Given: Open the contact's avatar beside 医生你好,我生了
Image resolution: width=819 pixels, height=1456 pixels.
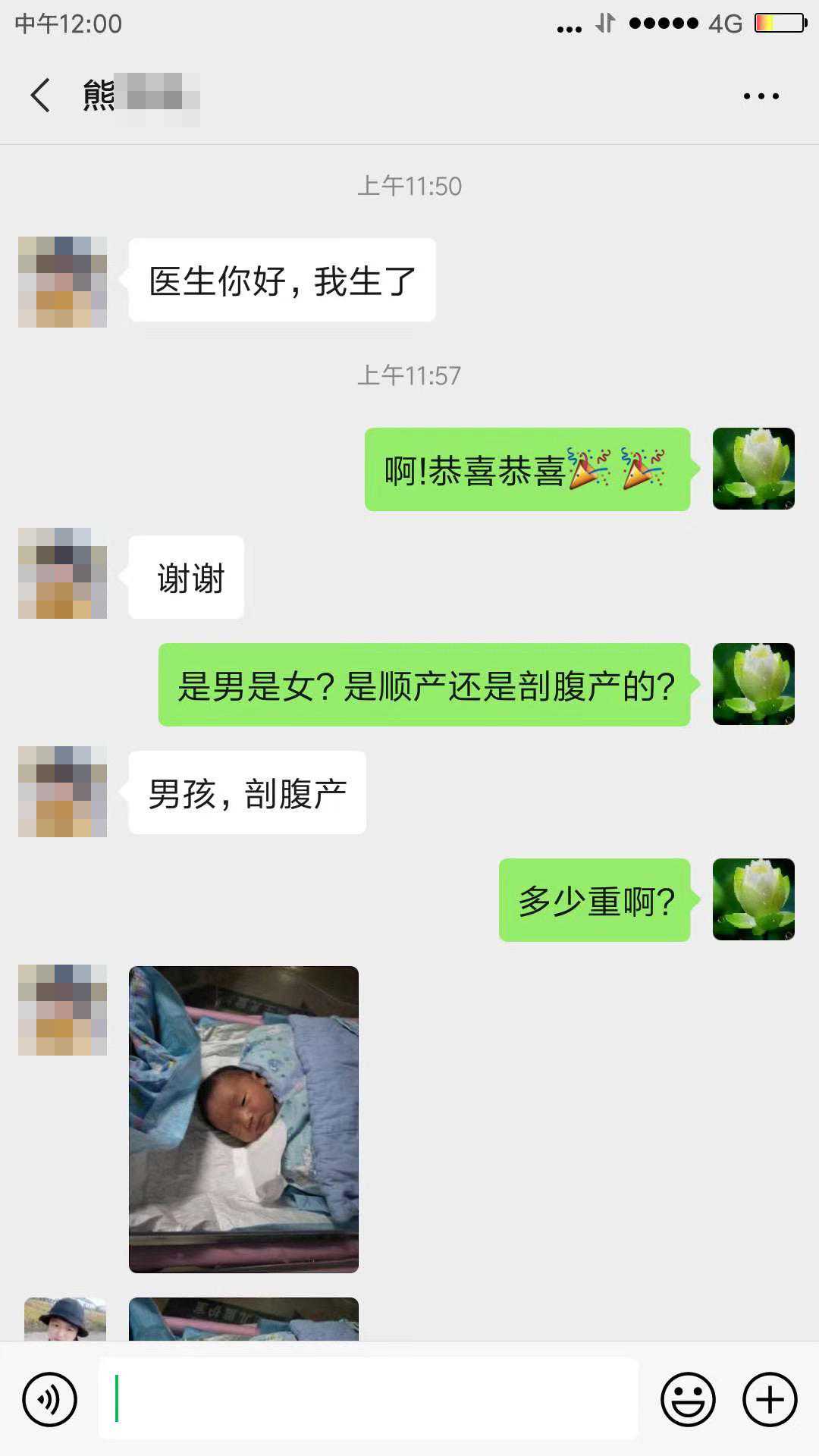Looking at the screenshot, I should [62, 282].
